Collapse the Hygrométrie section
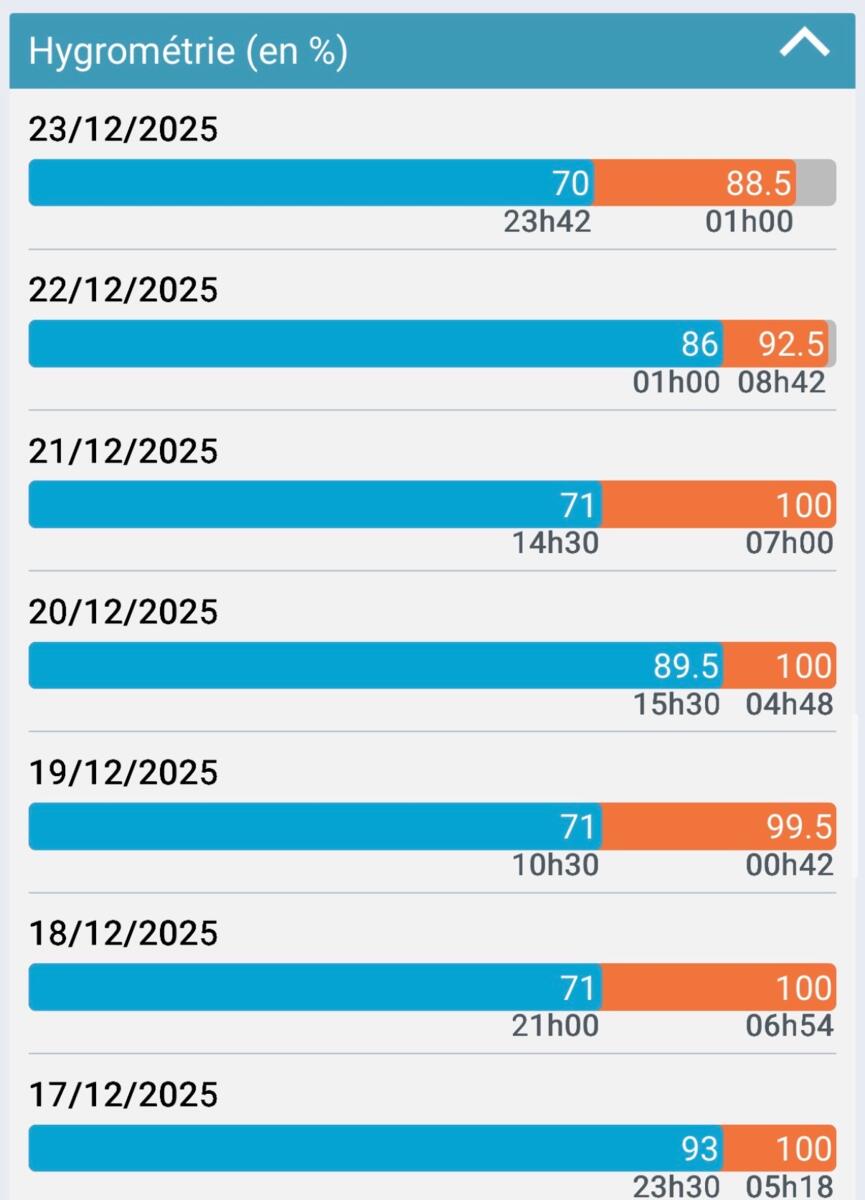 pos(804,45)
